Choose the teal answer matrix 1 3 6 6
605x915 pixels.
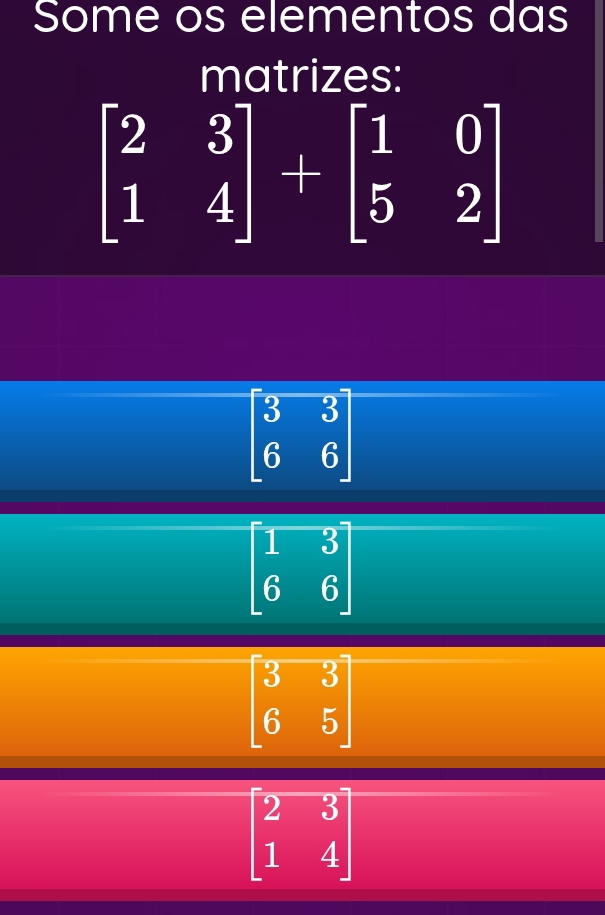click(x=302, y=570)
